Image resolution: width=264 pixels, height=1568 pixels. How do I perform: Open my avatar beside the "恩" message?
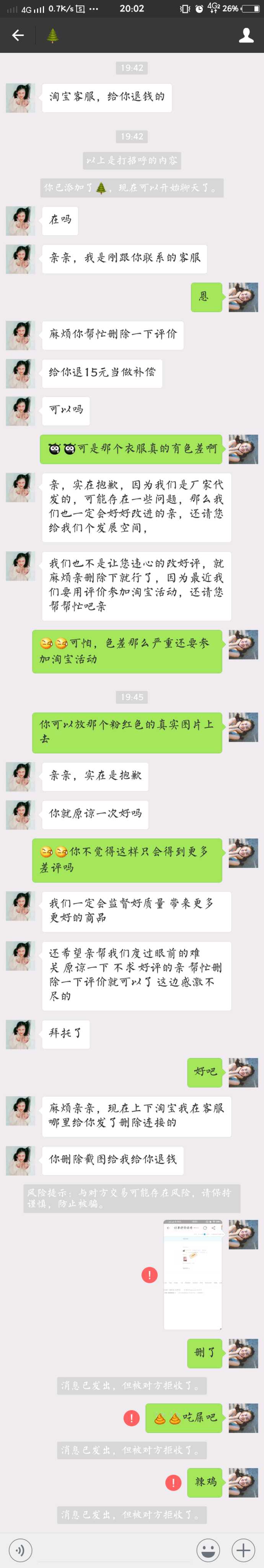coord(243,297)
